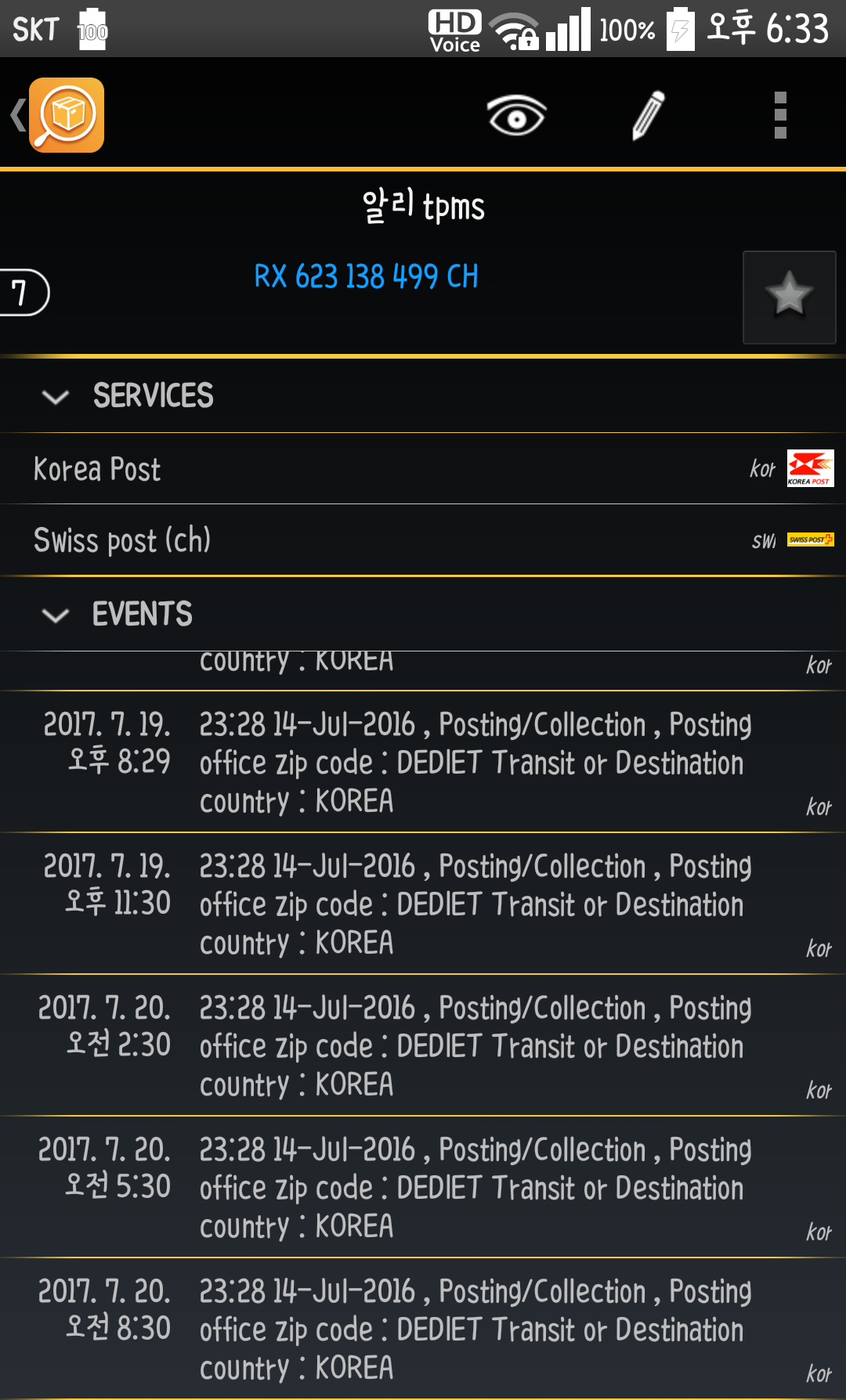Edit this parcel with the pencil icon
Viewport: 846px width, 1400px height.
(648, 116)
